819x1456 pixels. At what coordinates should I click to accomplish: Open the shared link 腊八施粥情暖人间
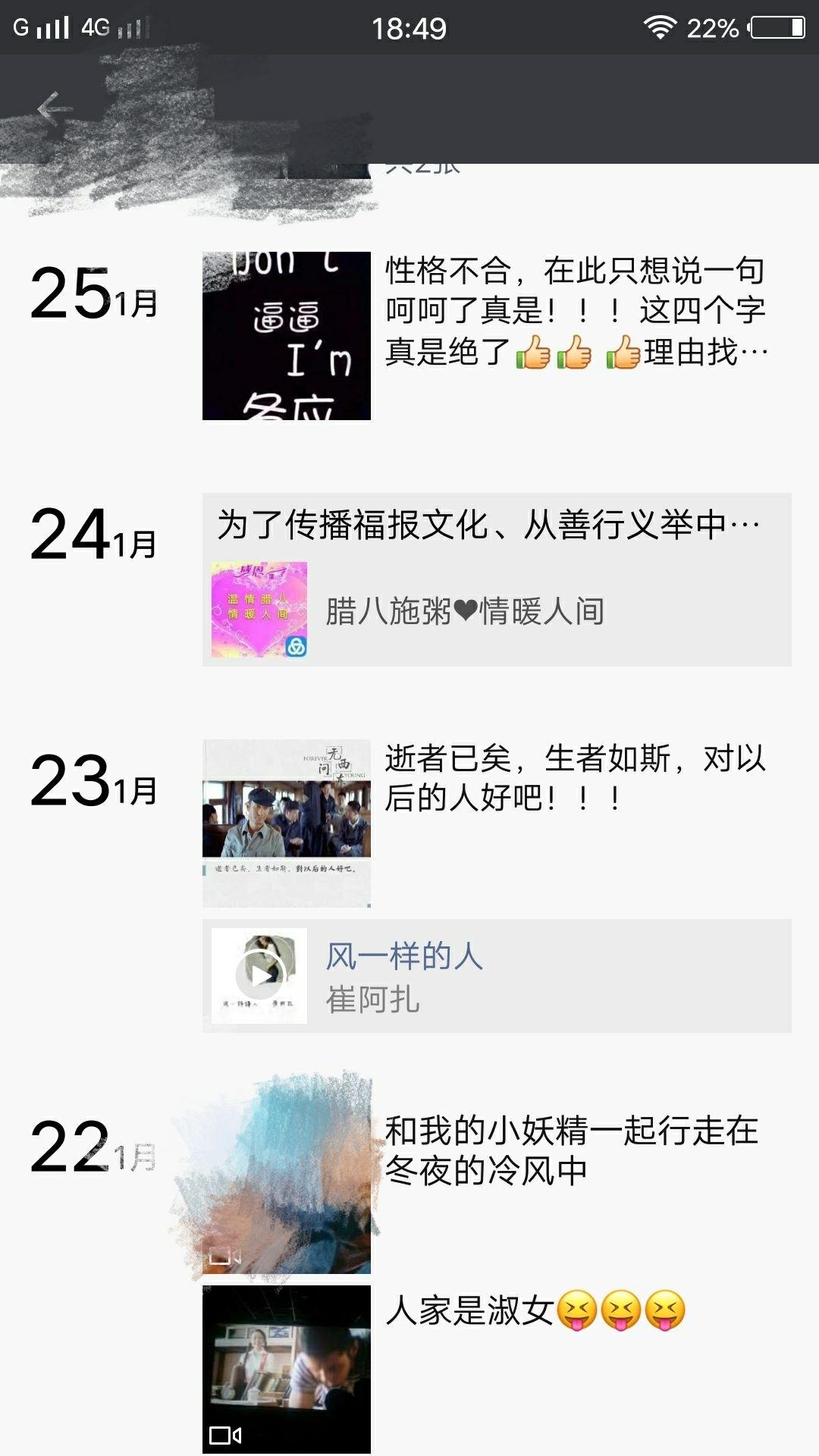(497, 610)
